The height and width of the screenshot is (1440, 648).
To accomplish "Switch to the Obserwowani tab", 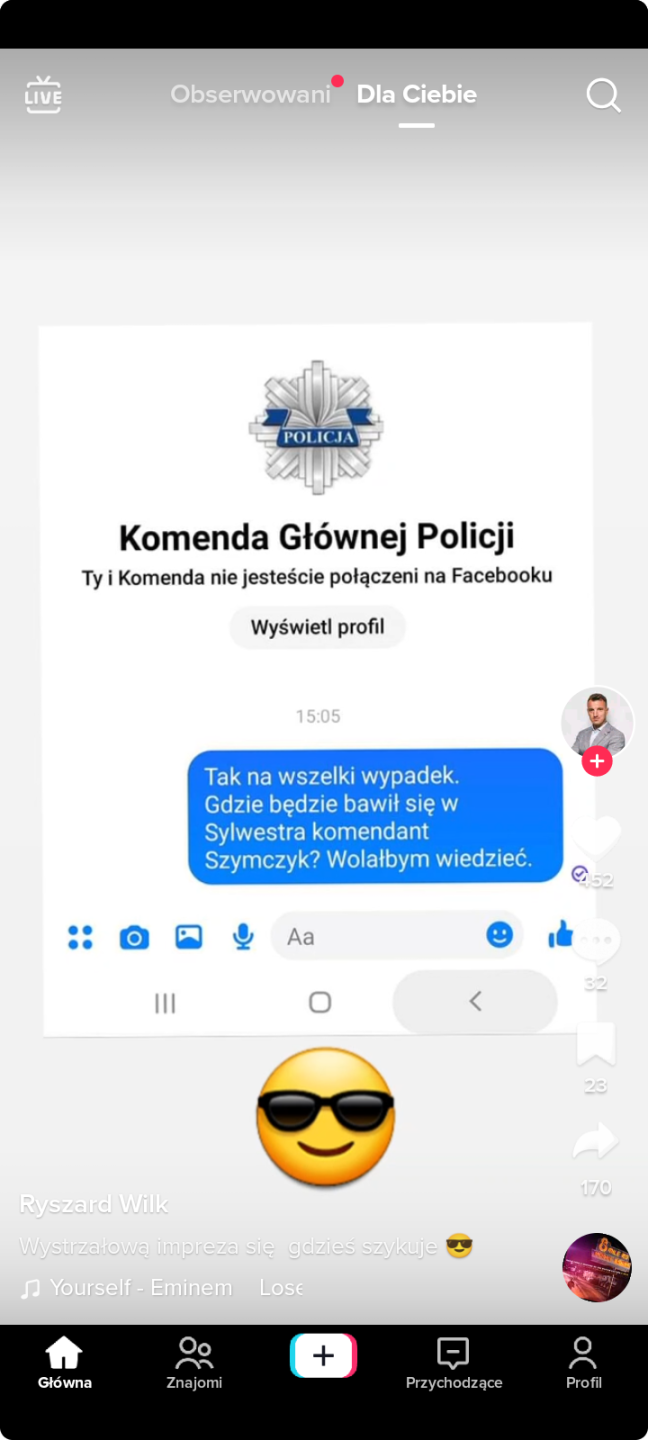I will click(250, 95).
